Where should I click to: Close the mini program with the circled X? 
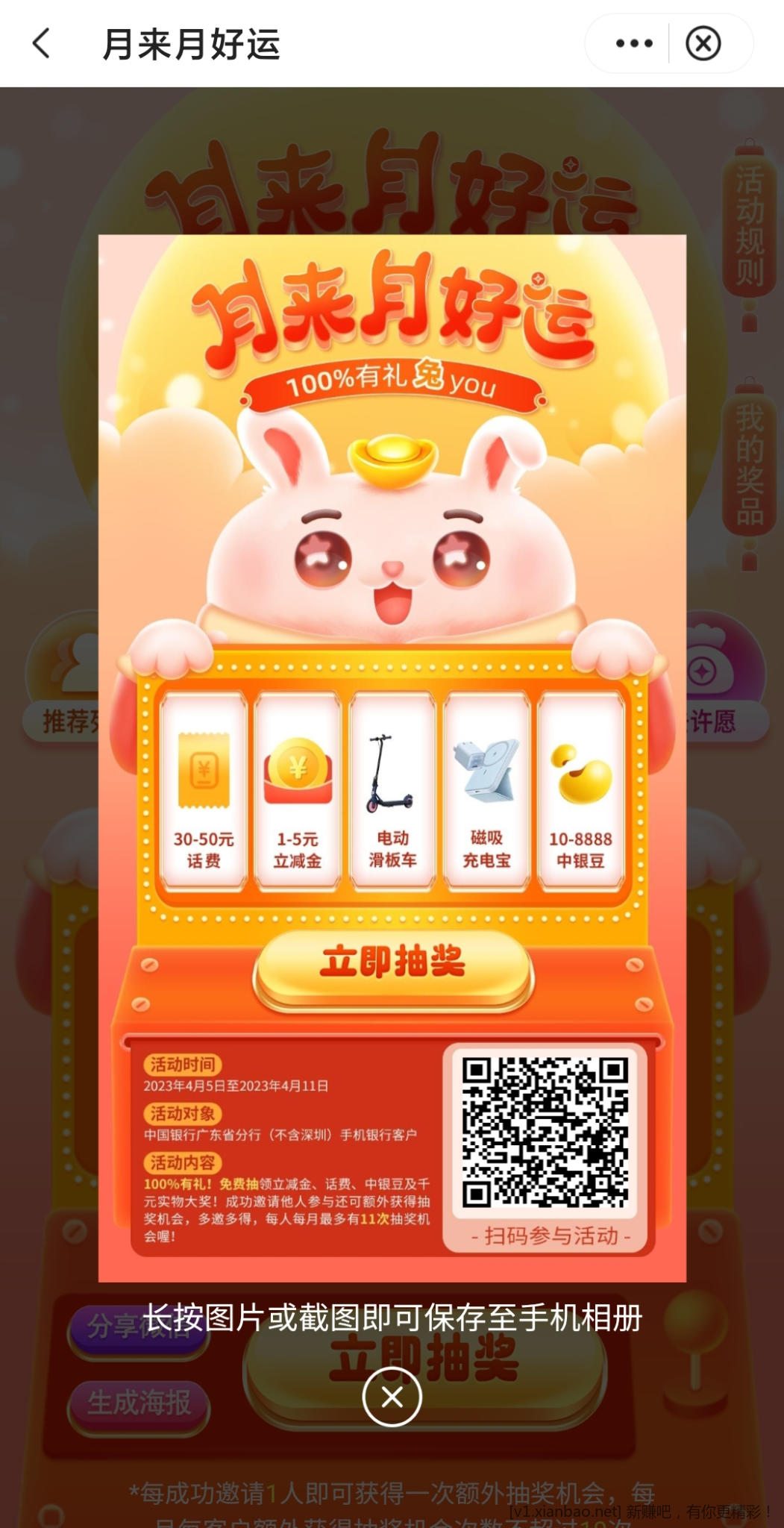(x=703, y=43)
